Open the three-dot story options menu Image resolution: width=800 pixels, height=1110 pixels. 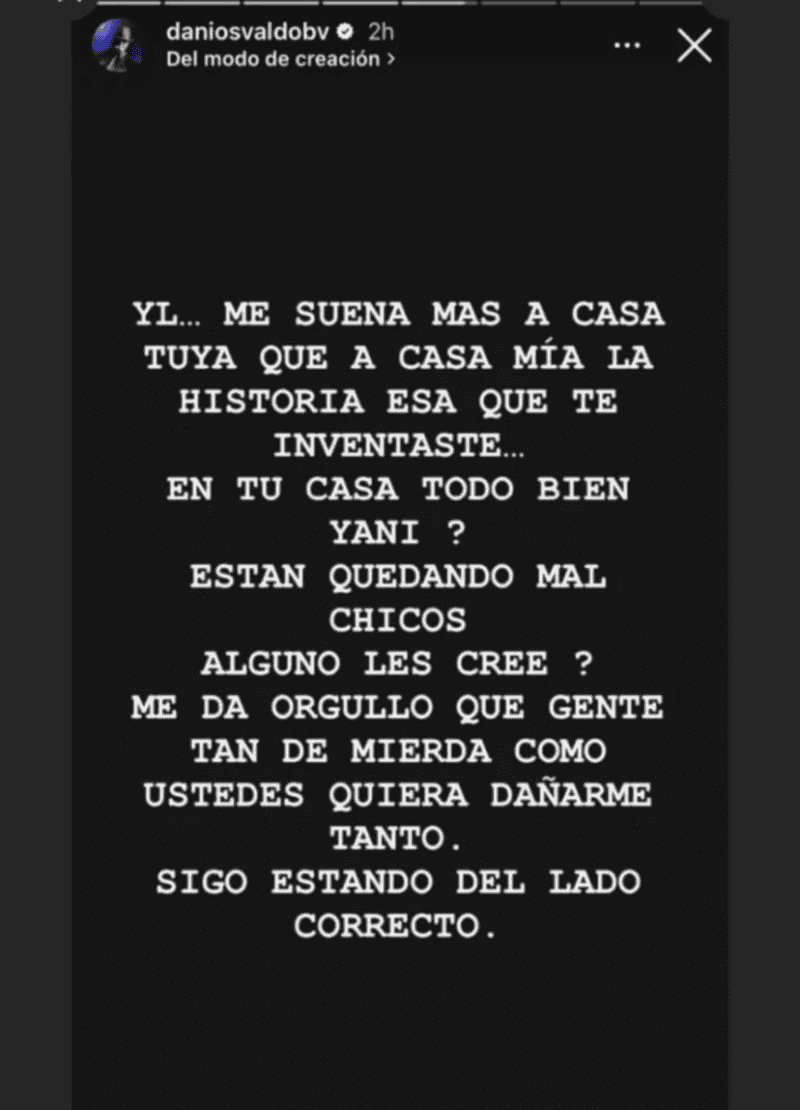pos(628,46)
